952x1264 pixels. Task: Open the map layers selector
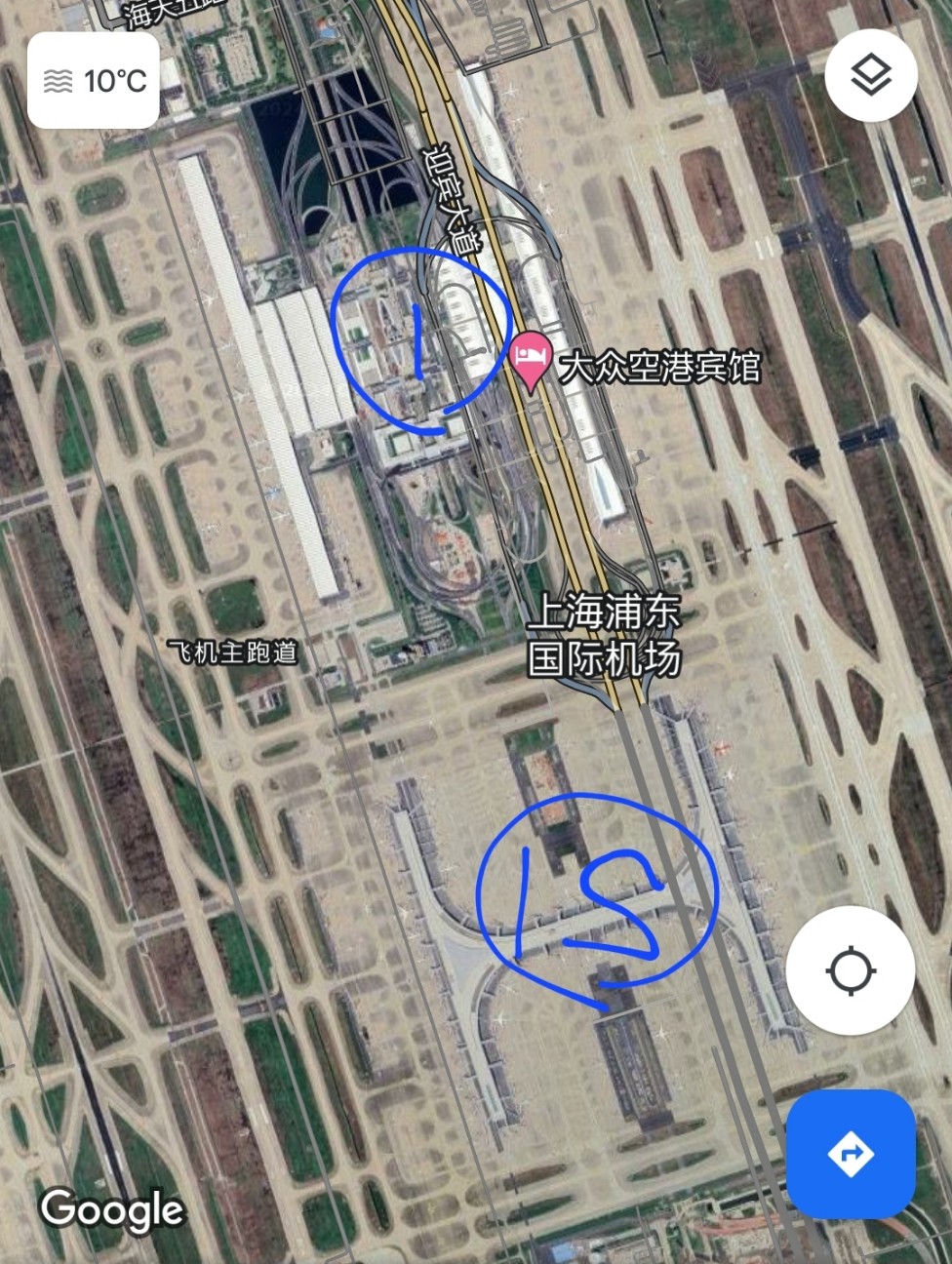[870, 75]
